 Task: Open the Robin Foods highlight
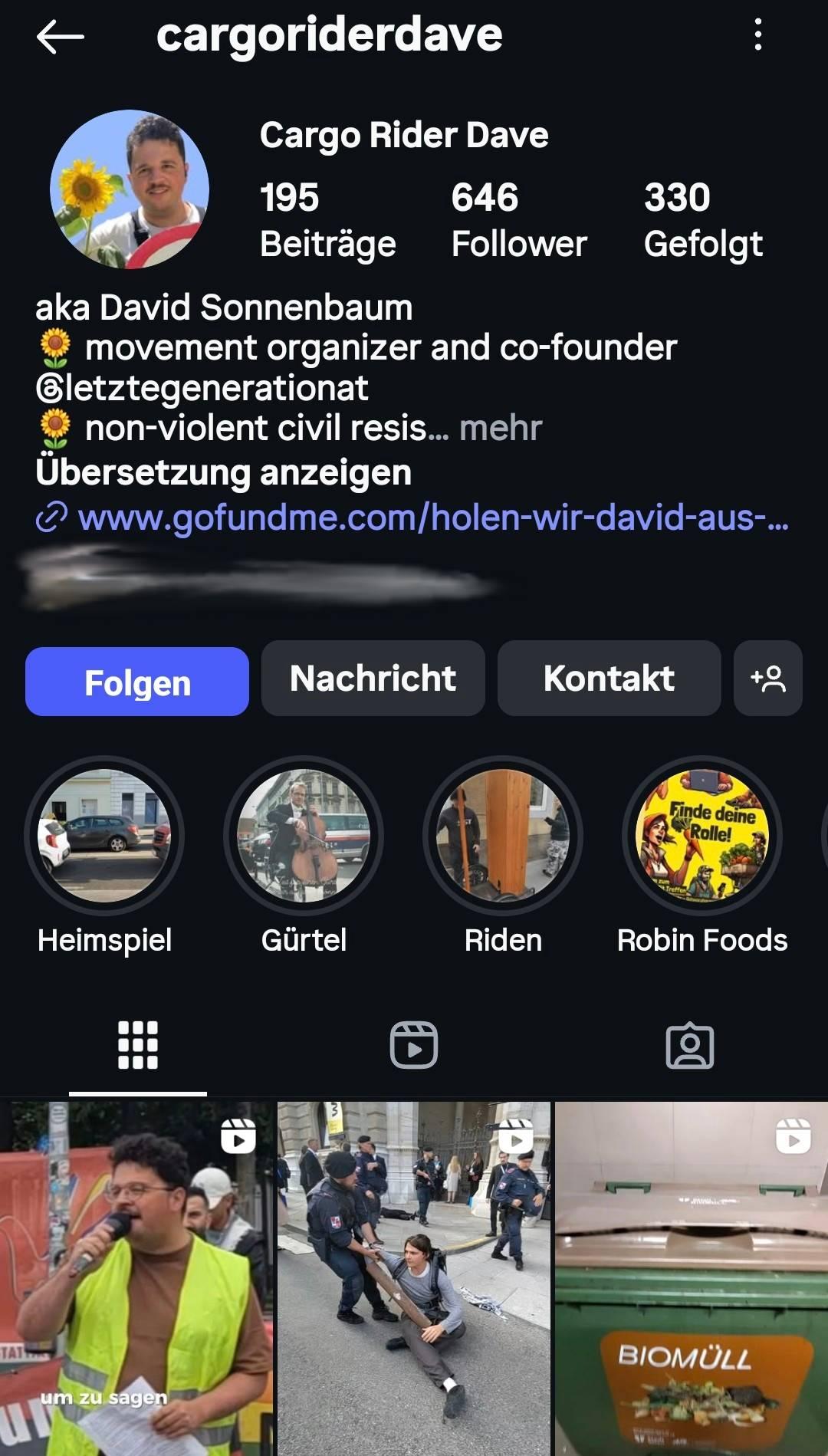point(701,836)
